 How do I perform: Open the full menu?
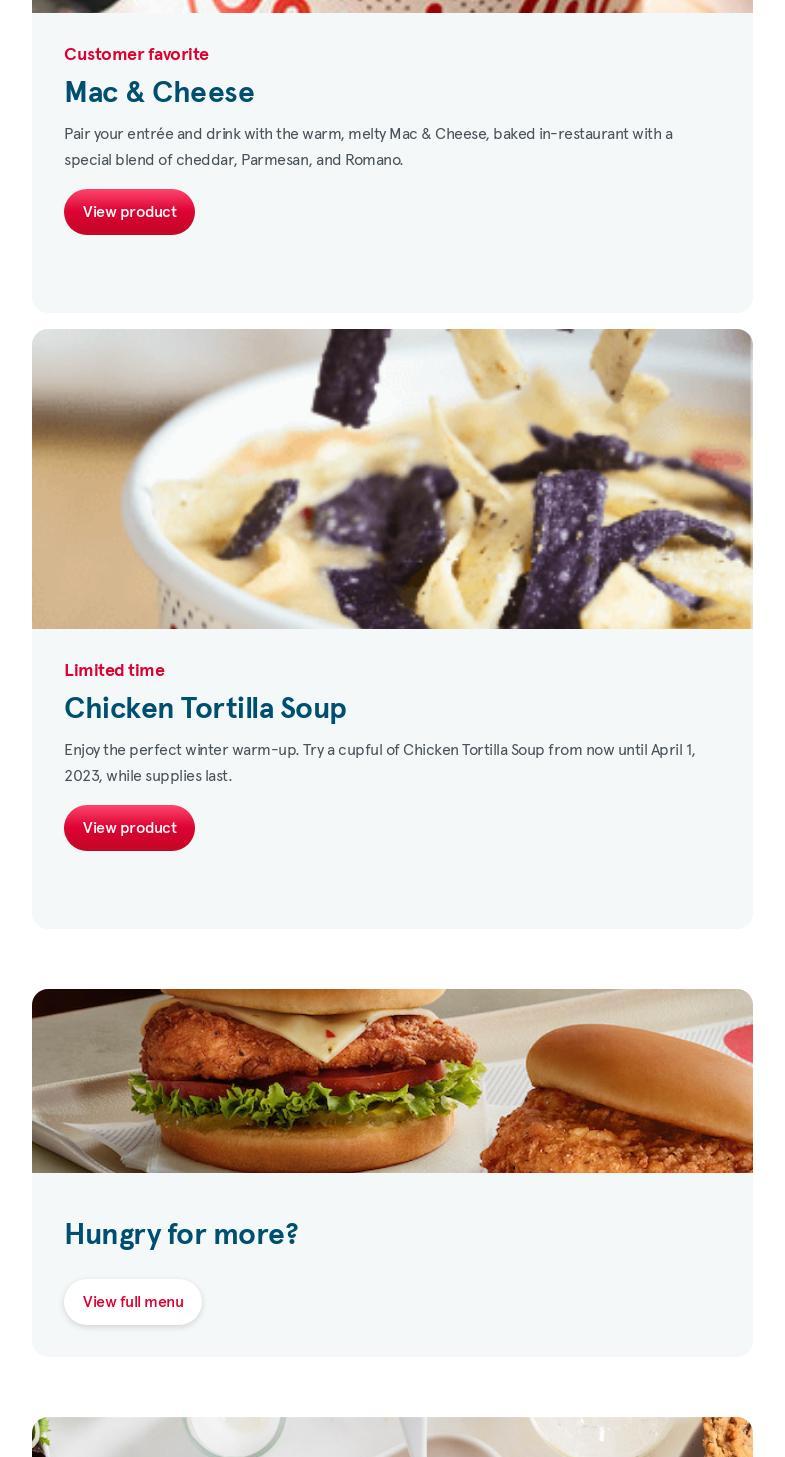[x=133, y=1302]
